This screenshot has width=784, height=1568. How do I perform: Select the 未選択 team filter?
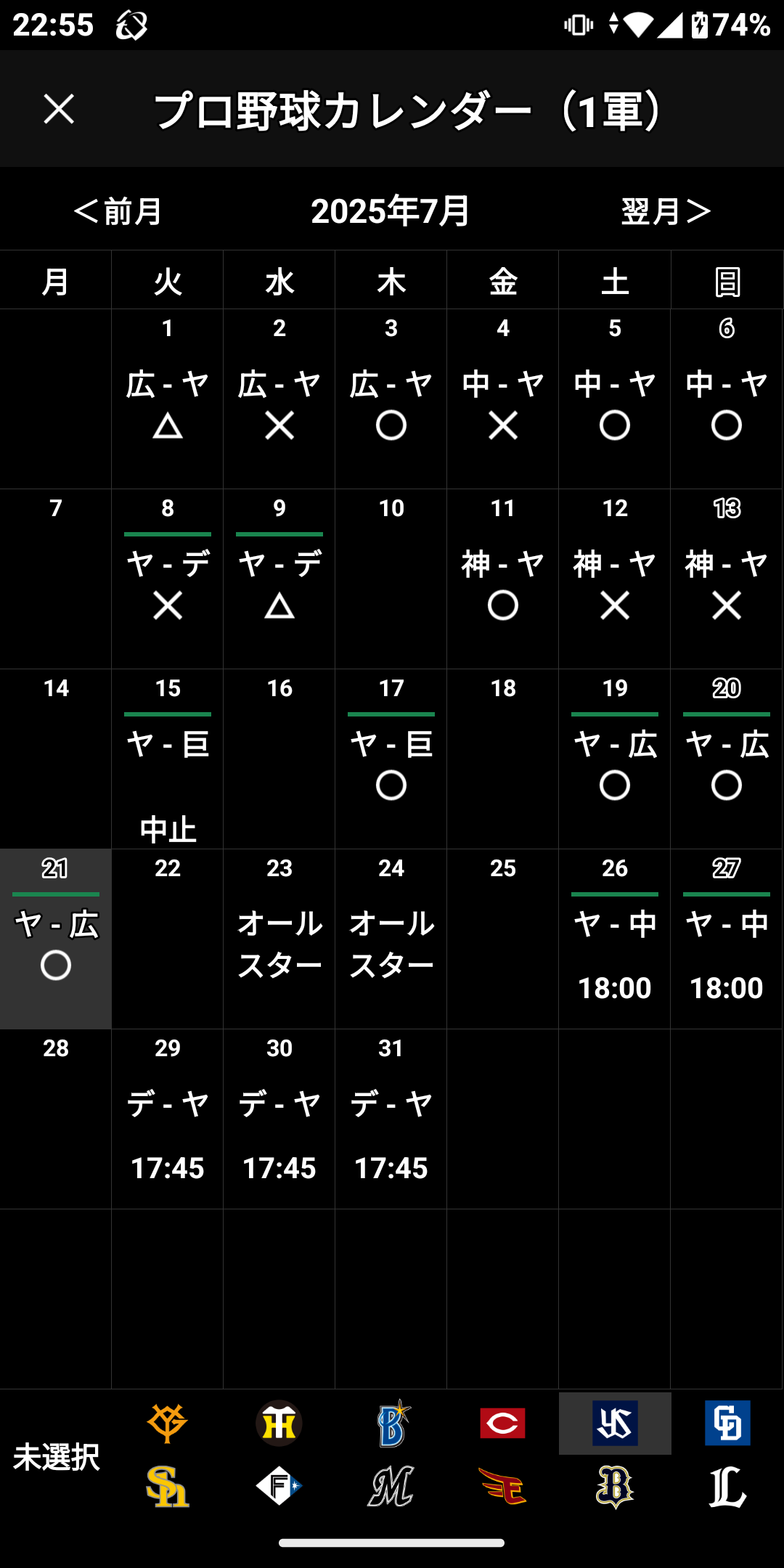[56, 1456]
